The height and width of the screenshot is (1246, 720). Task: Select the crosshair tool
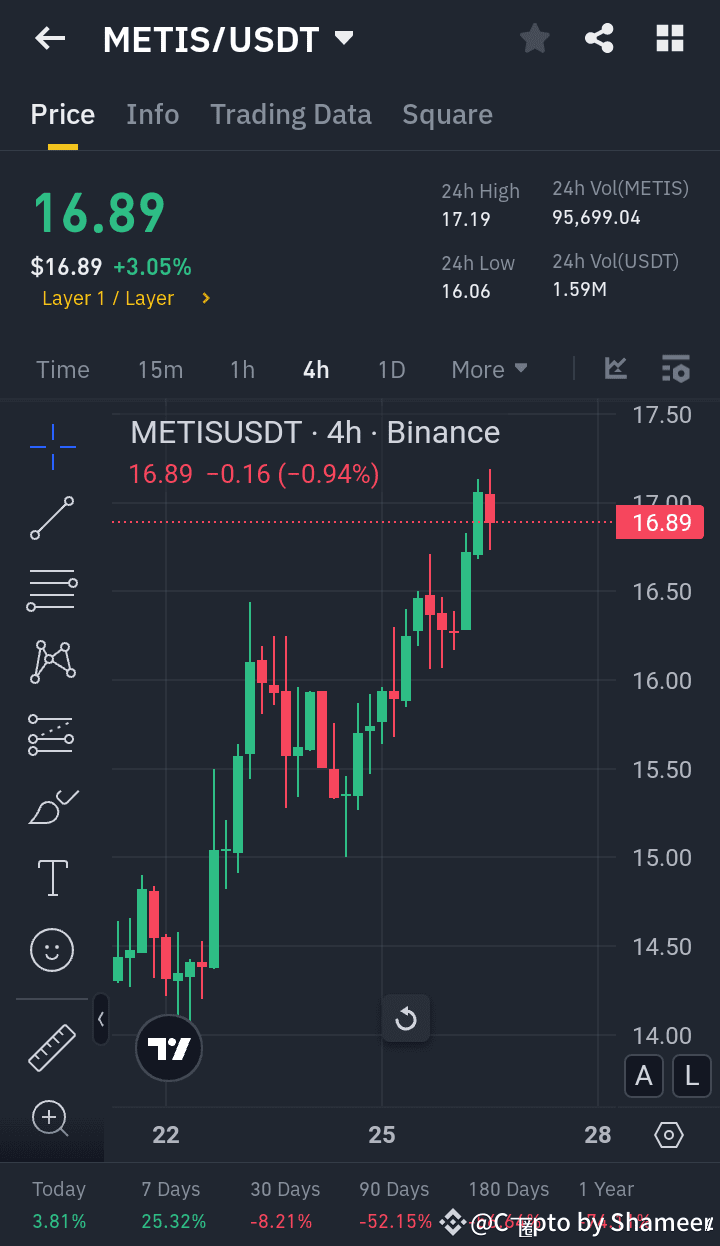(51, 447)
